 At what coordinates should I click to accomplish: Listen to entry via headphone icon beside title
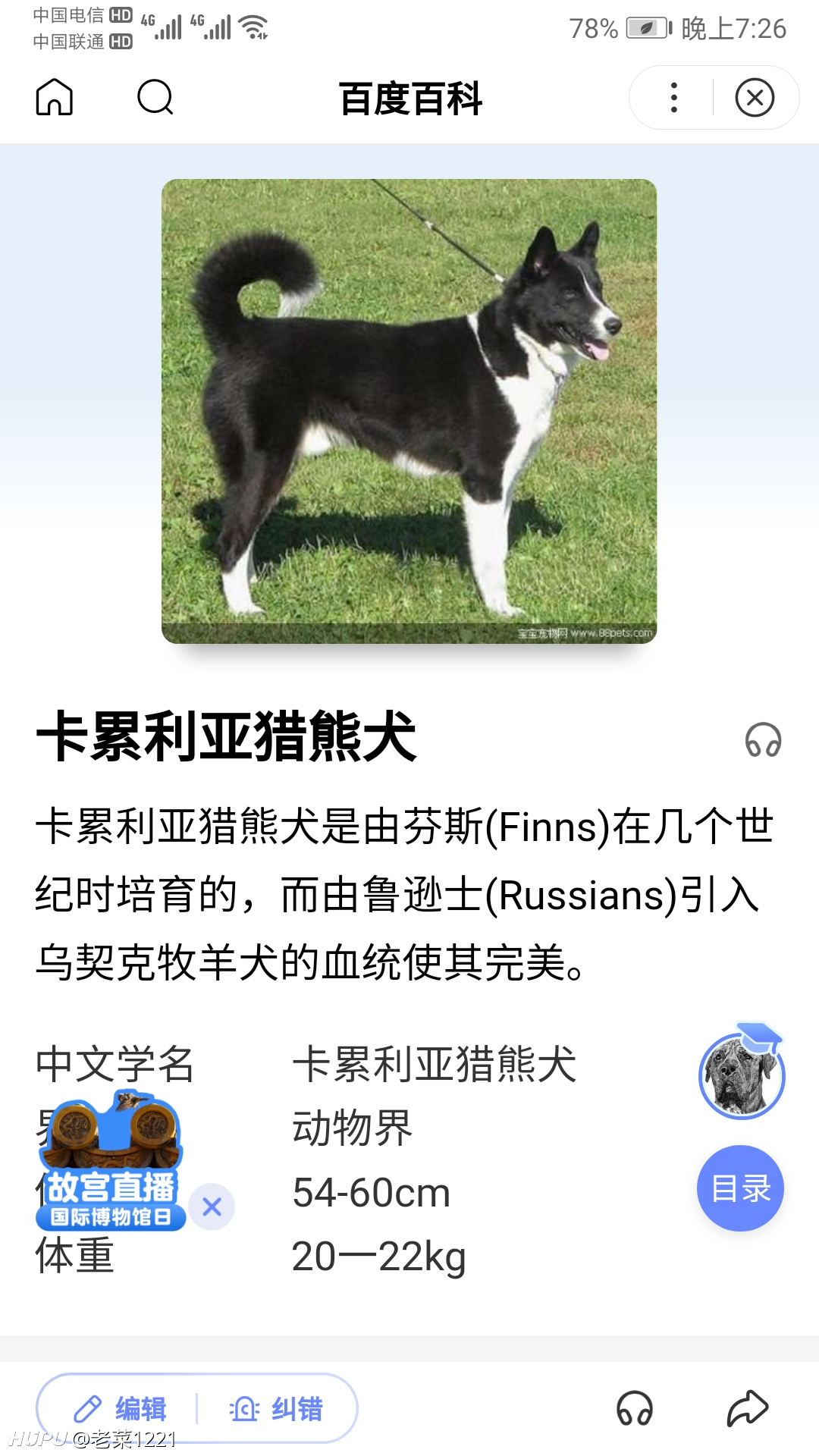[x=763, y=739]
